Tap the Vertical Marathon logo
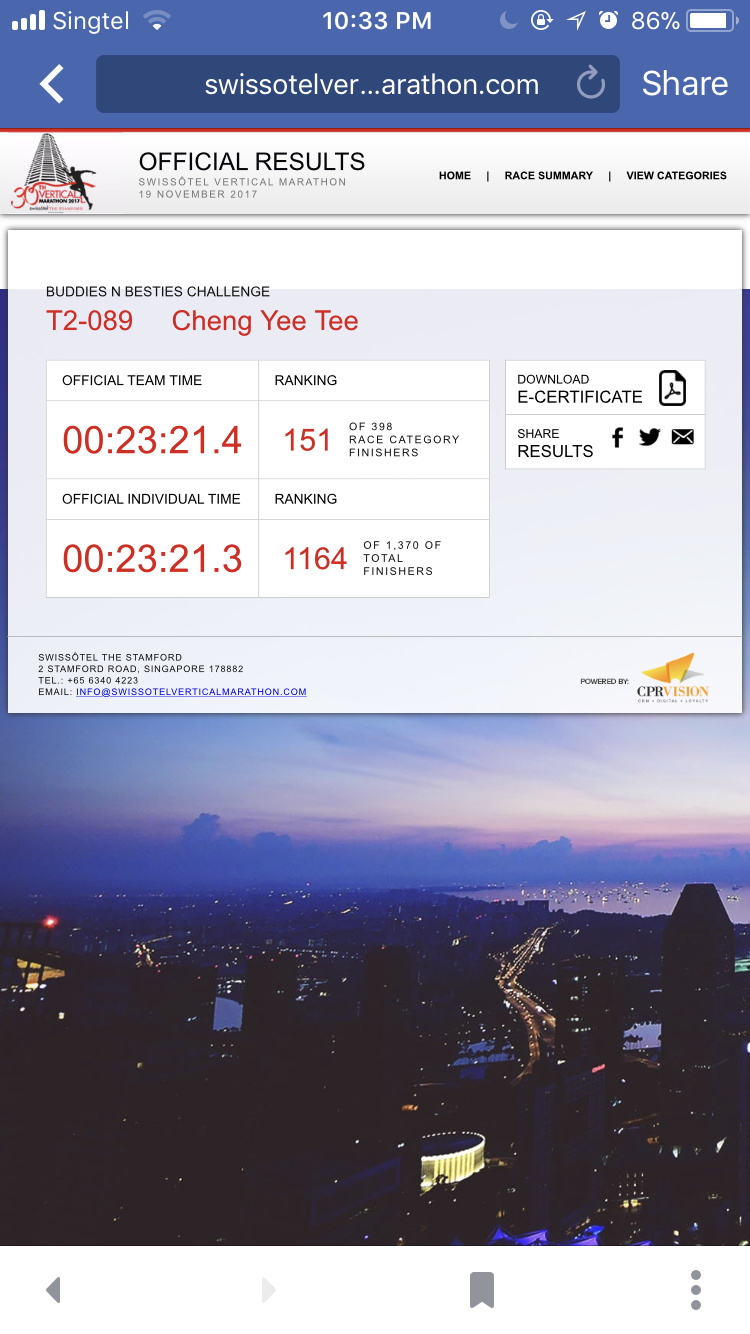The image size is (750, 1334). pos(54,173)
